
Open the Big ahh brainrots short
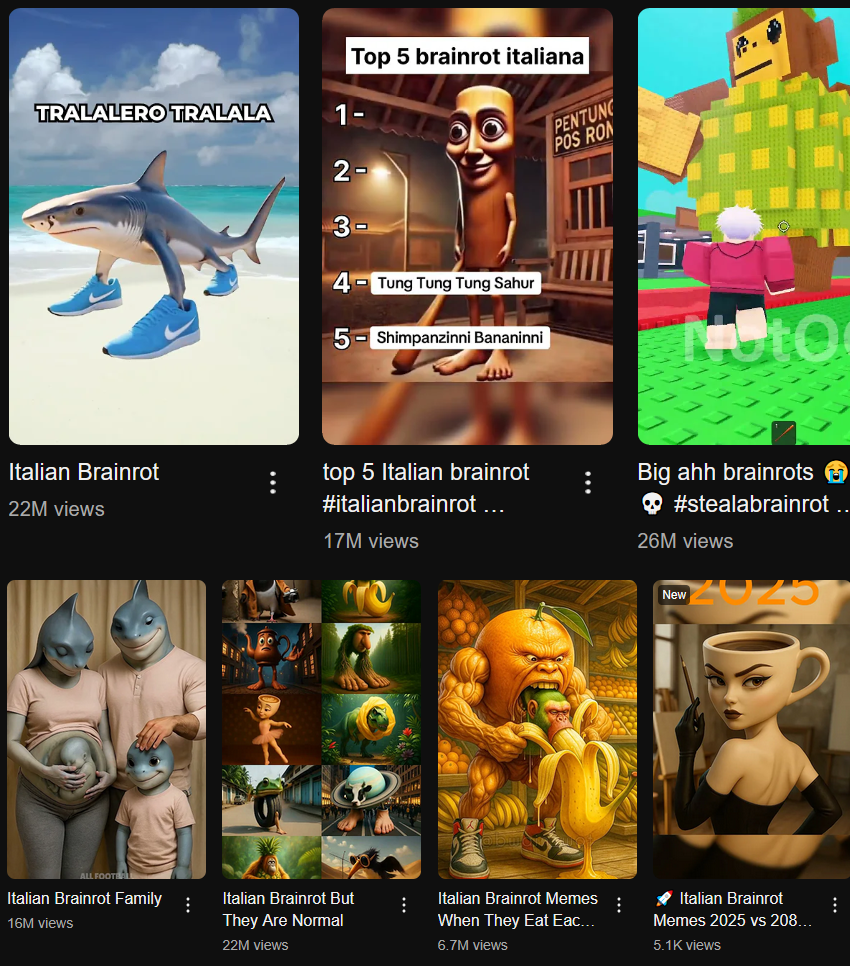[744, 226]
